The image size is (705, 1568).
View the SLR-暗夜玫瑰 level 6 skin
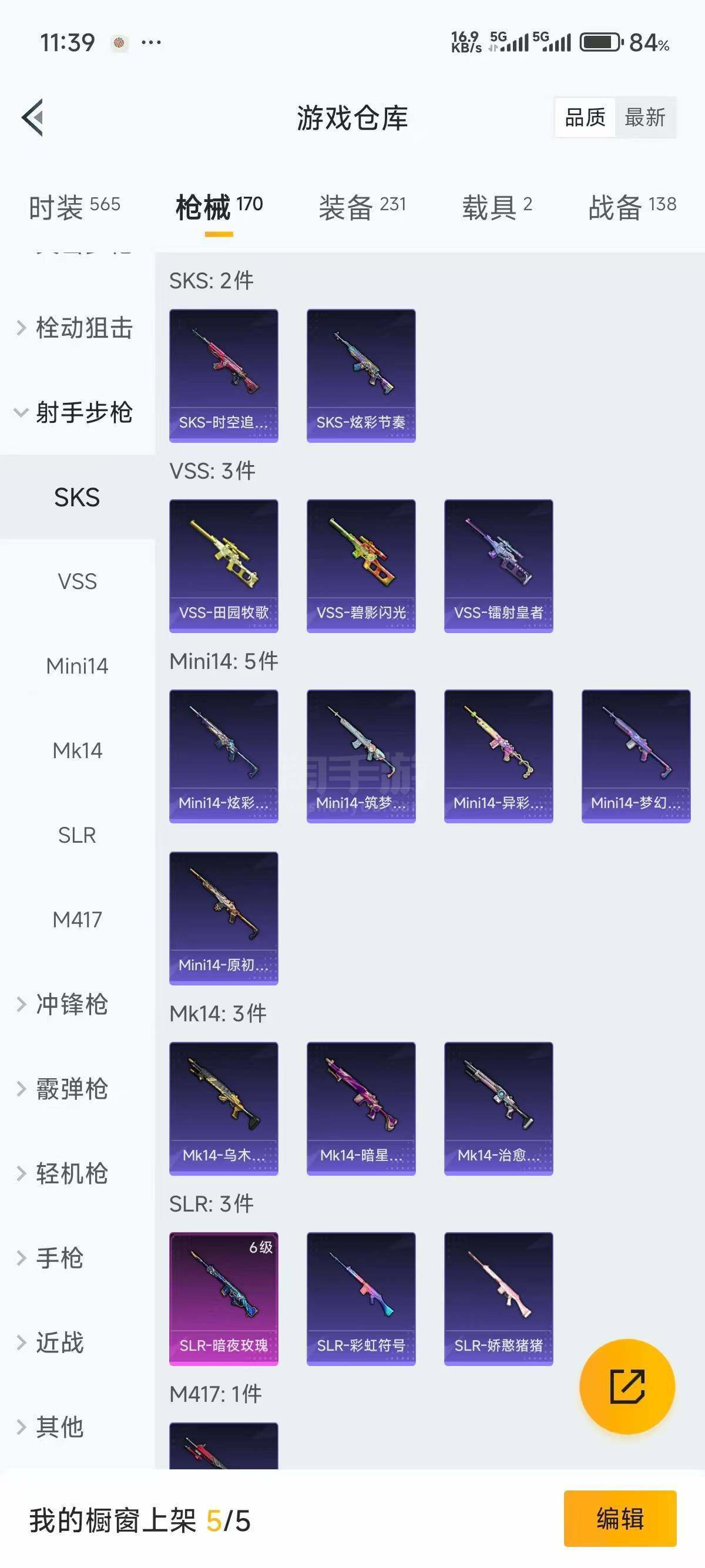[x=223, y=1298]
